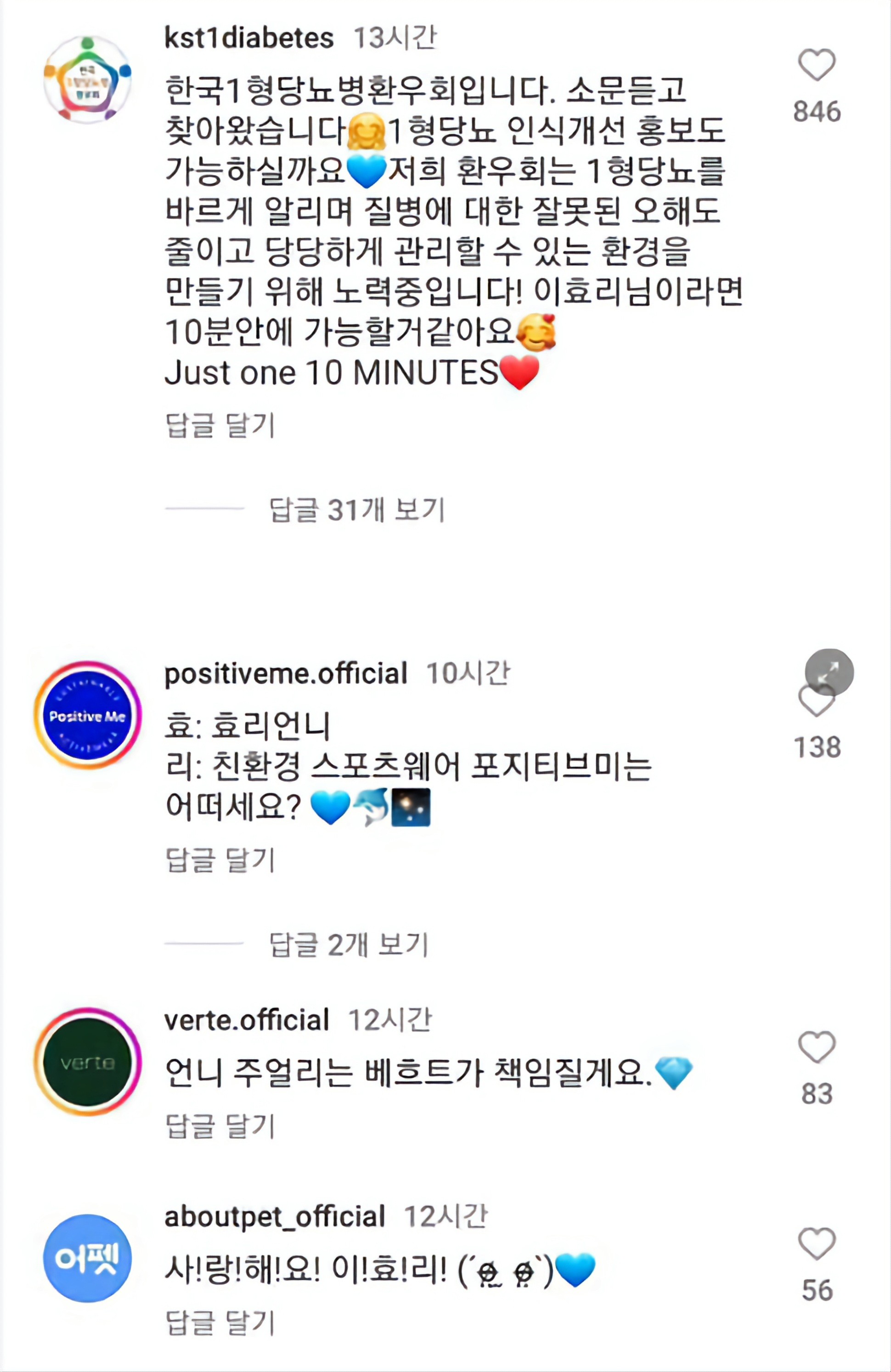Open the aboutpet_official username

click(x=275, y=1217)
